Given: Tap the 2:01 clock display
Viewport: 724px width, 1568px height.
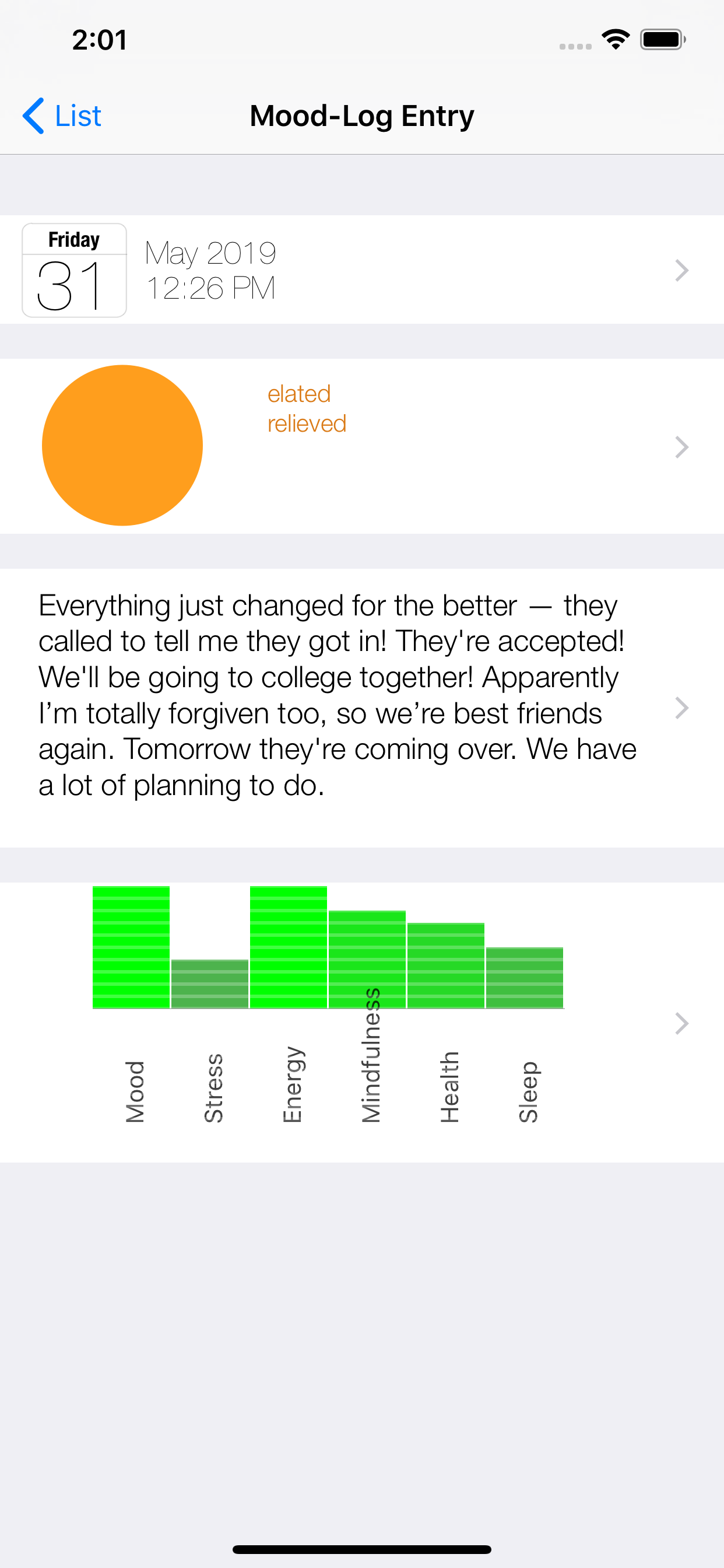Looking at the screenshot, I should pos(99,39).
